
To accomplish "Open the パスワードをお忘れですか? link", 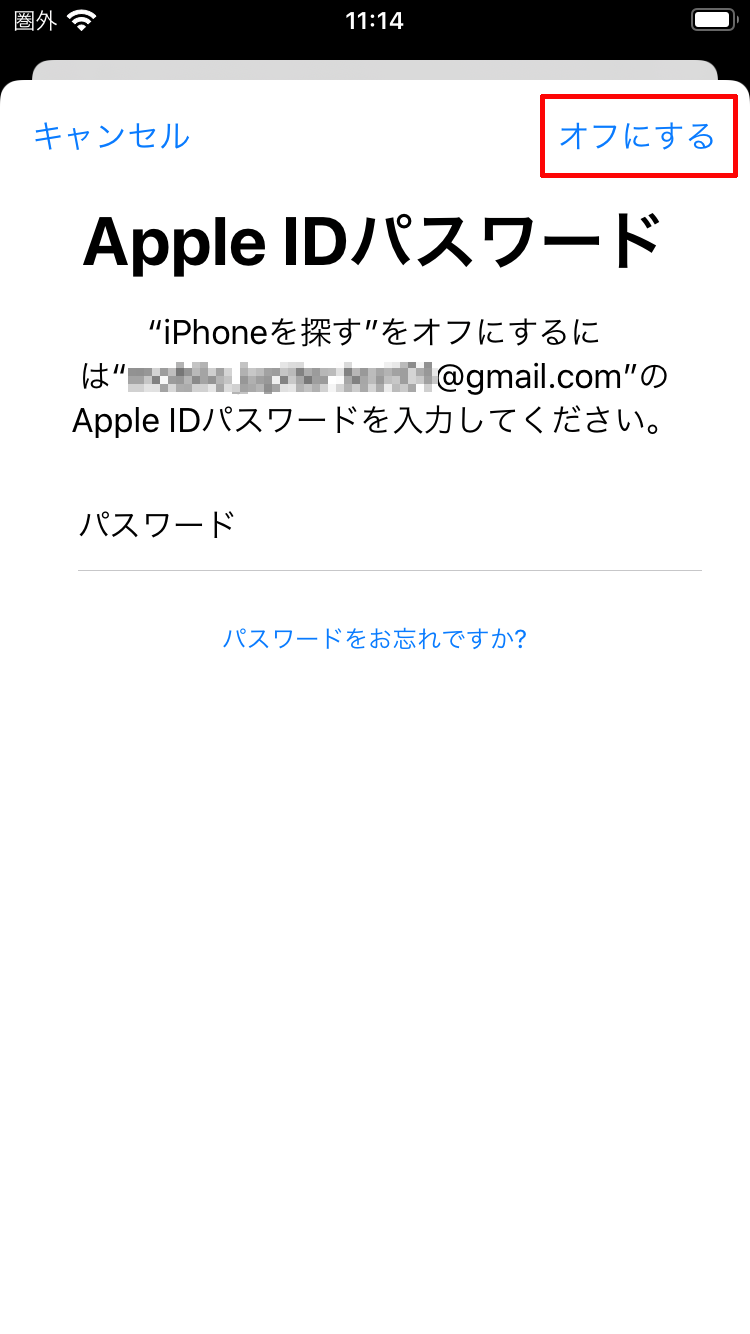I will (375, 638).
